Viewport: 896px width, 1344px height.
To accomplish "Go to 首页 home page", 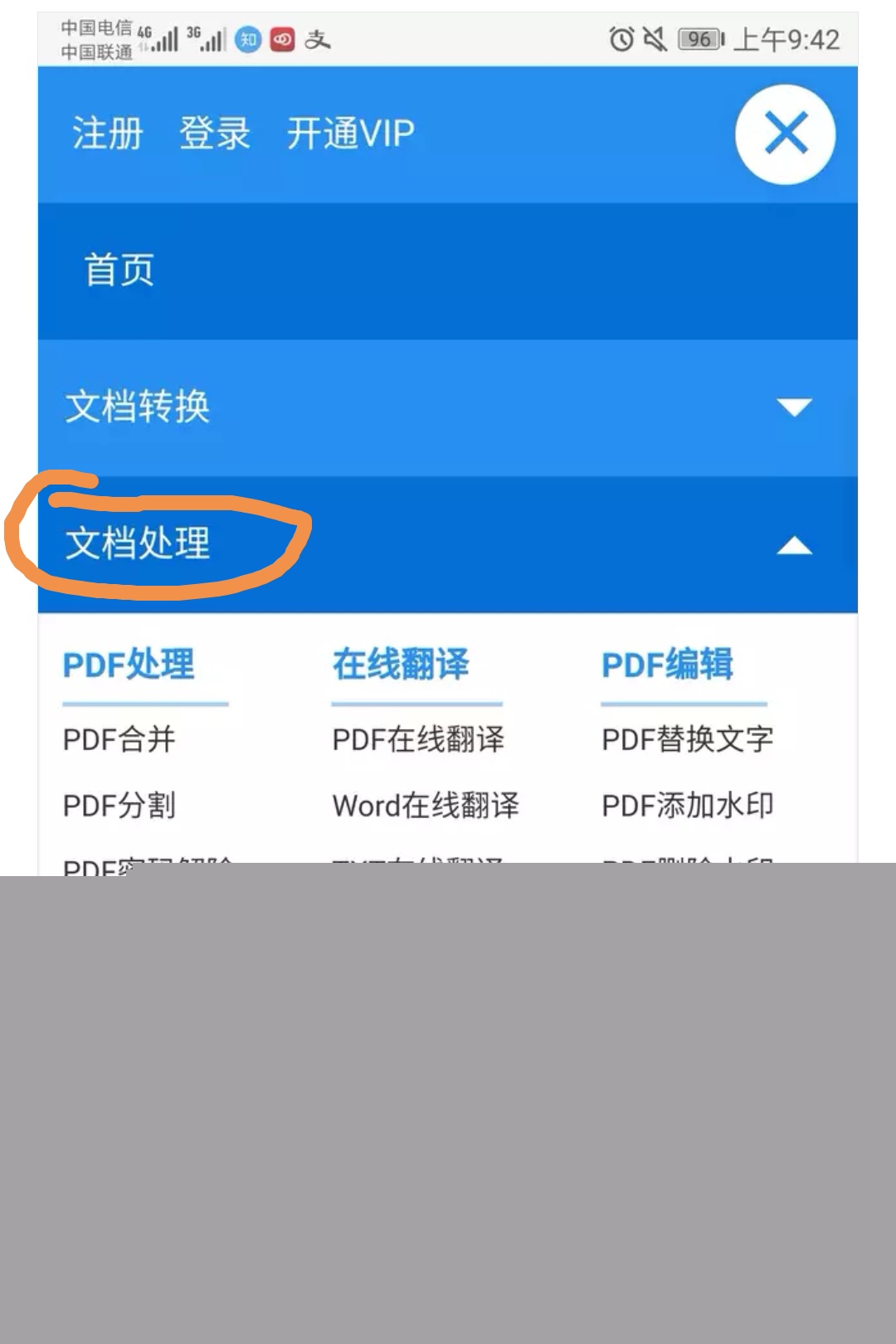I will [119, 270].
